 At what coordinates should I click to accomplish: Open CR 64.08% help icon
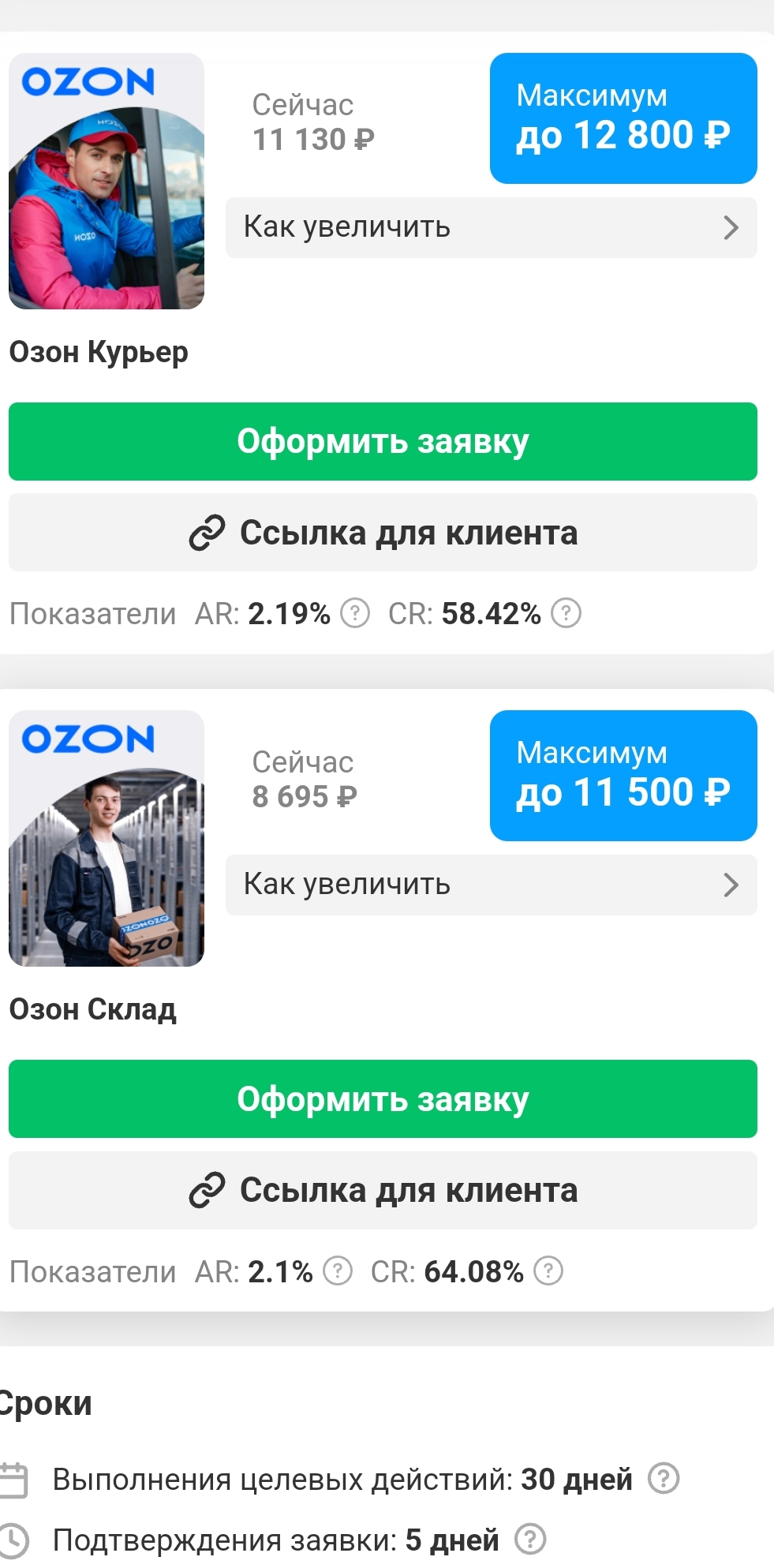tap(548, 1270)
